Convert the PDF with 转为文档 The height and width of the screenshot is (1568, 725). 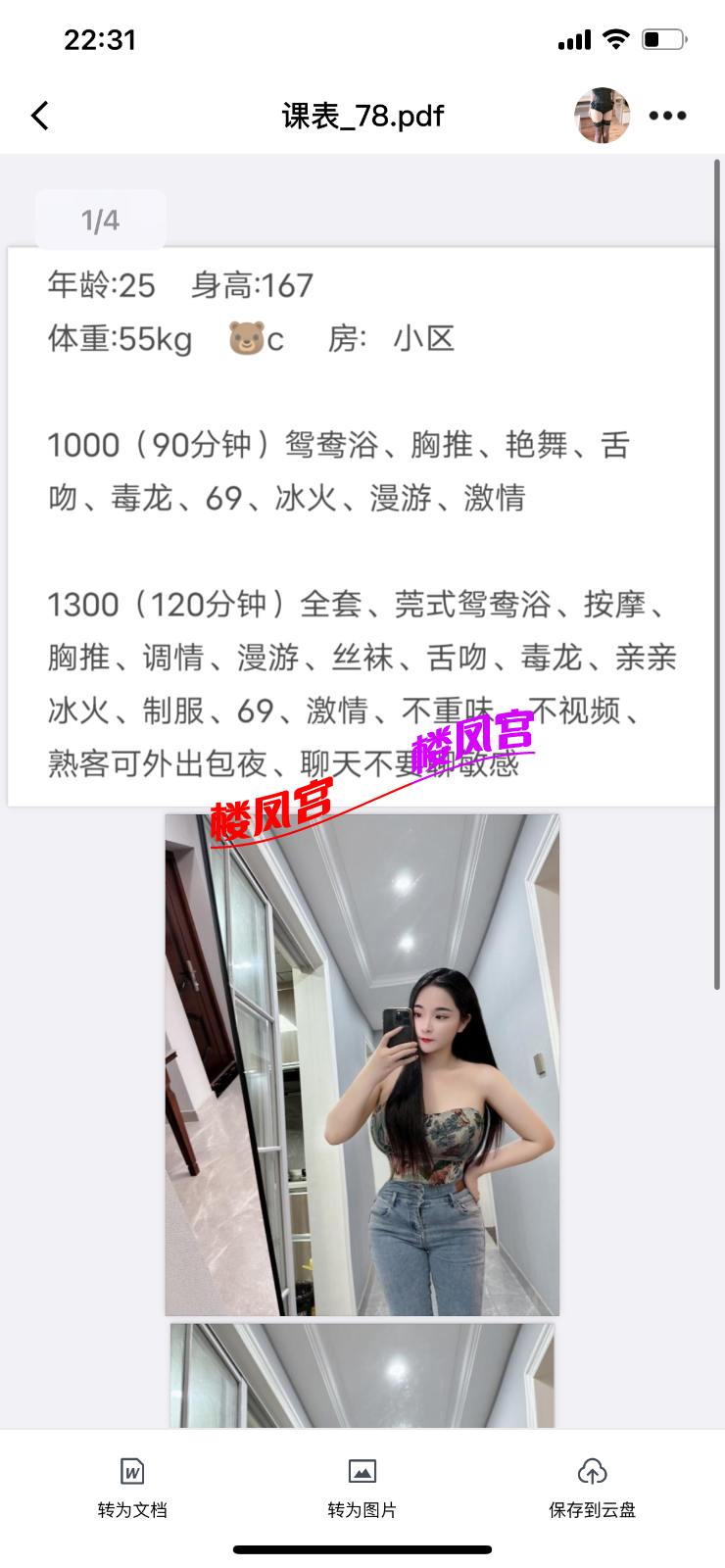pyautogui.click(x=132, y=1486)
